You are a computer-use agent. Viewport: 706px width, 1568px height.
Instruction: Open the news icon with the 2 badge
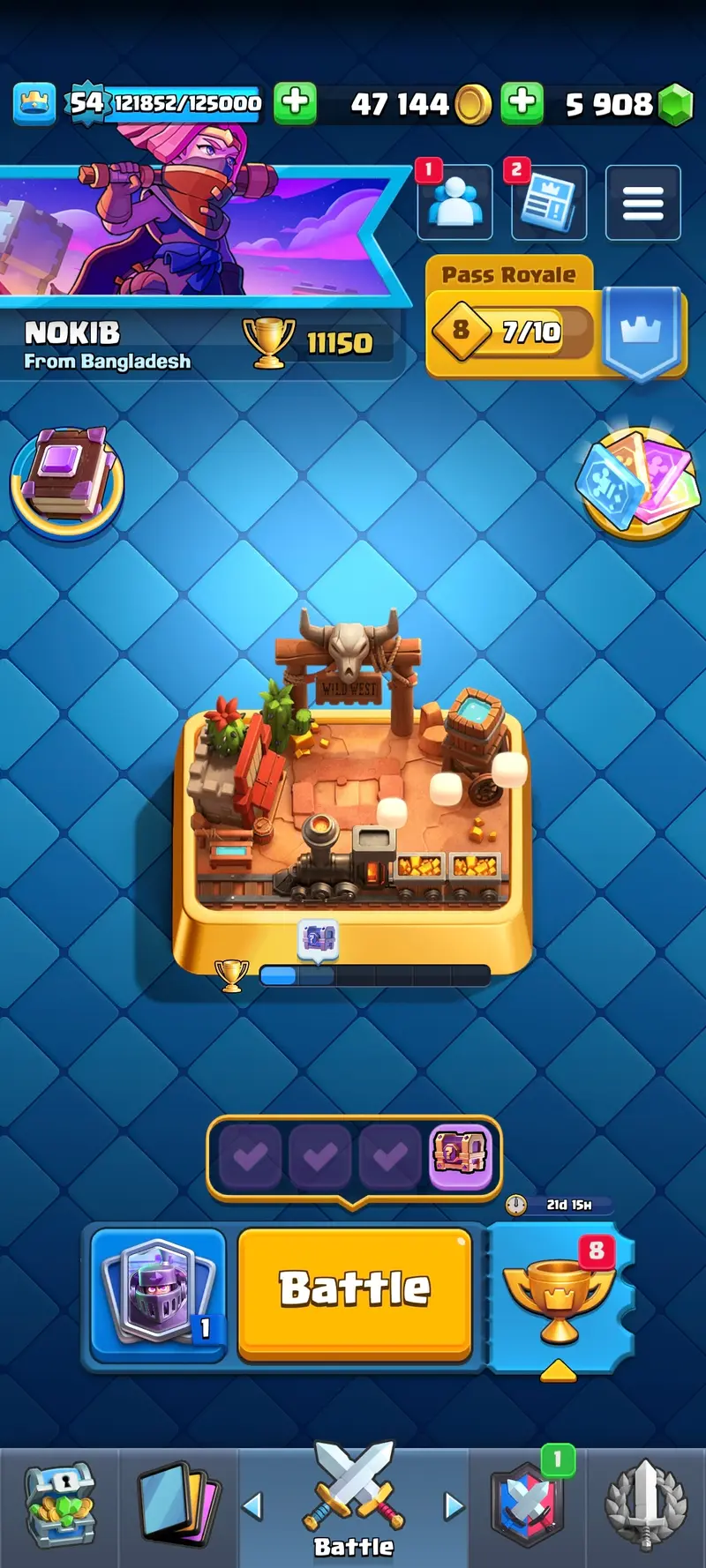pyautogui.click(x=548, y=203)
